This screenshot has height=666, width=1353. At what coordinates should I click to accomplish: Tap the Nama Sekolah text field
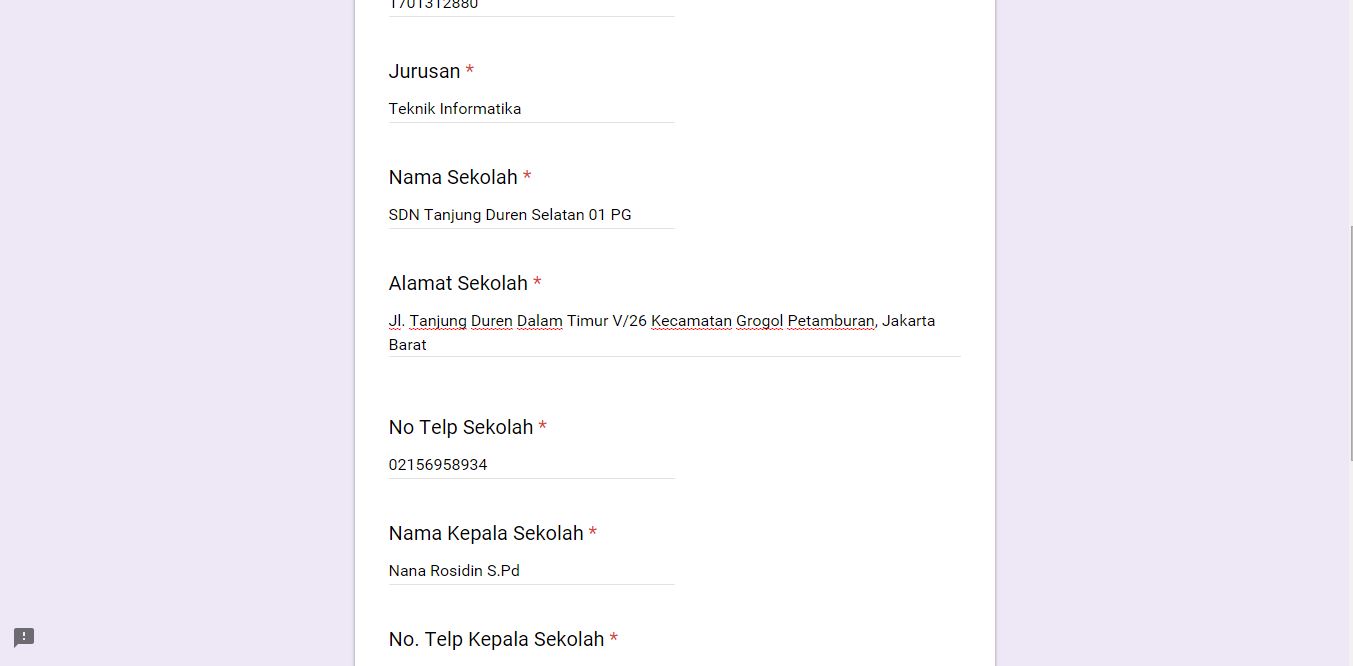coord(530,215)
